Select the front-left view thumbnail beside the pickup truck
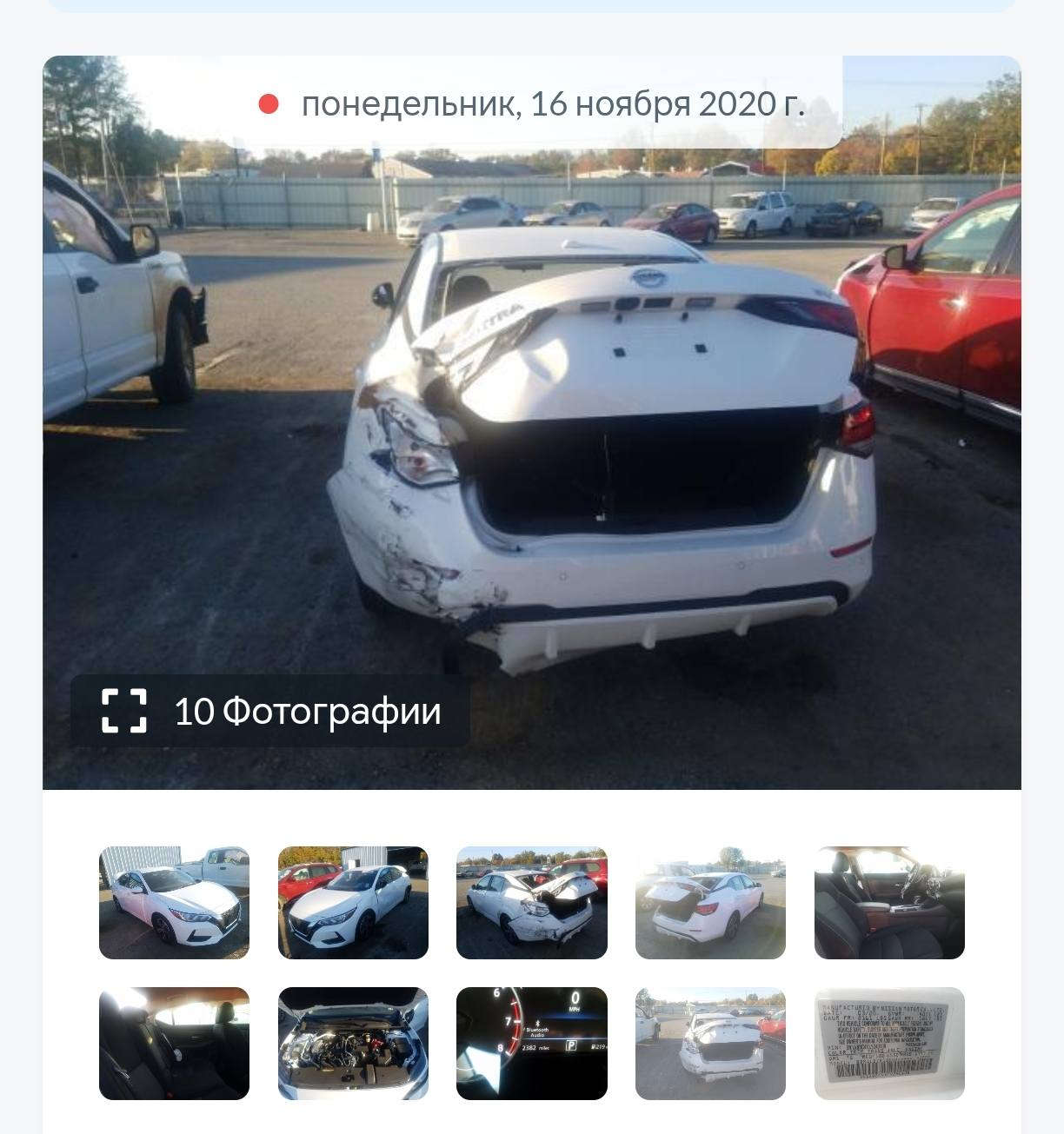Viewport: 1064px width, 1134px height. (x=174, y=903)
